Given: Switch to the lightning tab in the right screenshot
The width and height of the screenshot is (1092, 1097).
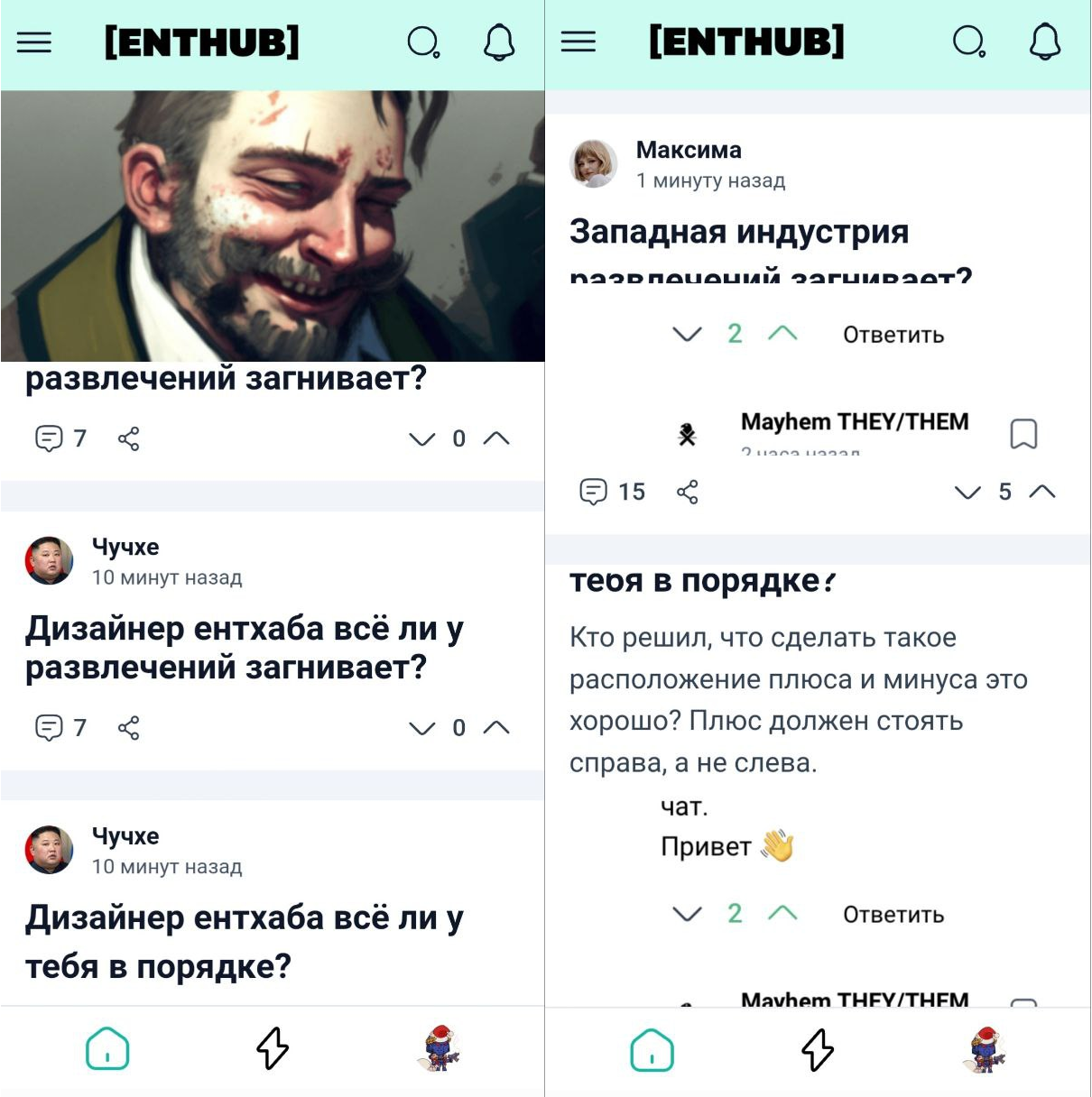Looking at the screenshot, I should pyautogui.click(x=818, y=1050).
